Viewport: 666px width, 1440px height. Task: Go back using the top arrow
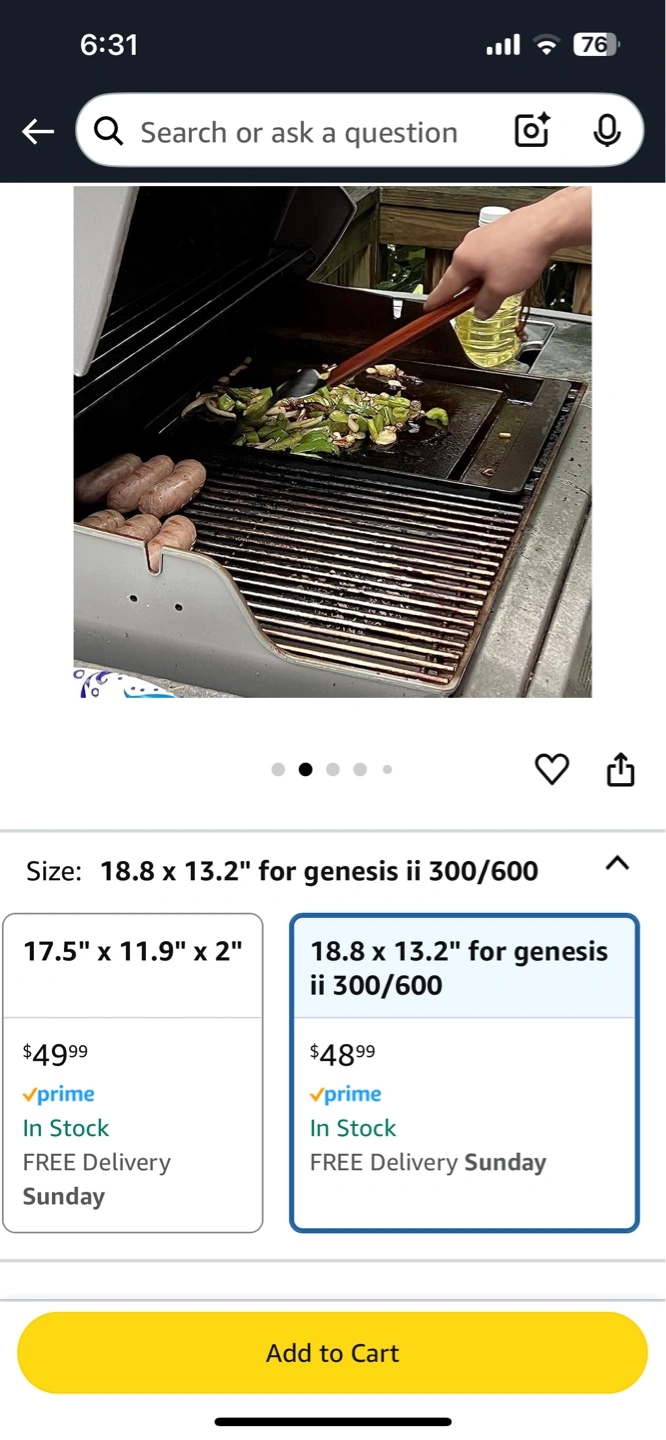(x=38, y=131)
